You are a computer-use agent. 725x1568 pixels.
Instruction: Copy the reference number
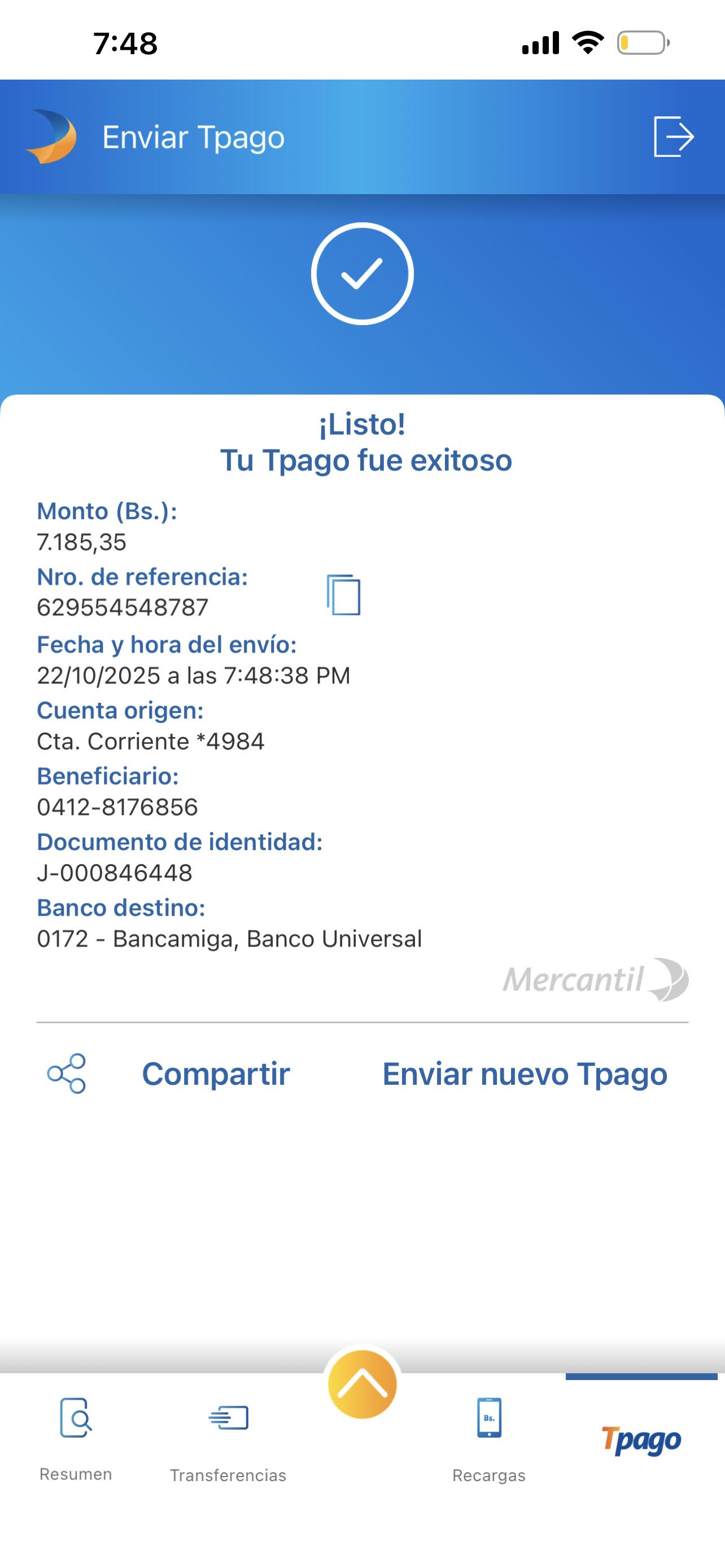pyautogui.click(x=343, y=594)
